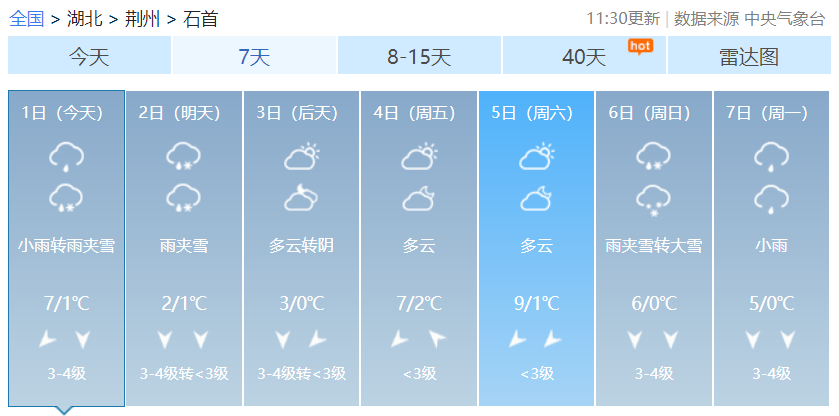Open the 雷达图 tab
This screenshot has width=839, height=416.
pyautogui.click(x=748, y=56)
